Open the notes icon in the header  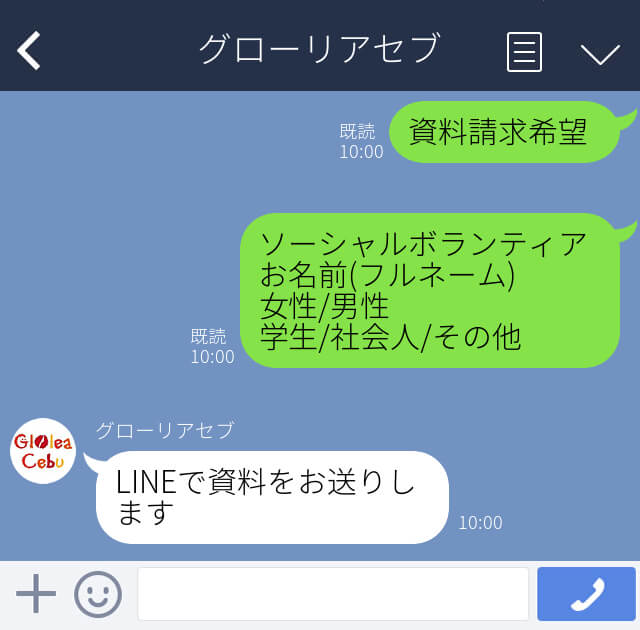click(524, 51)
